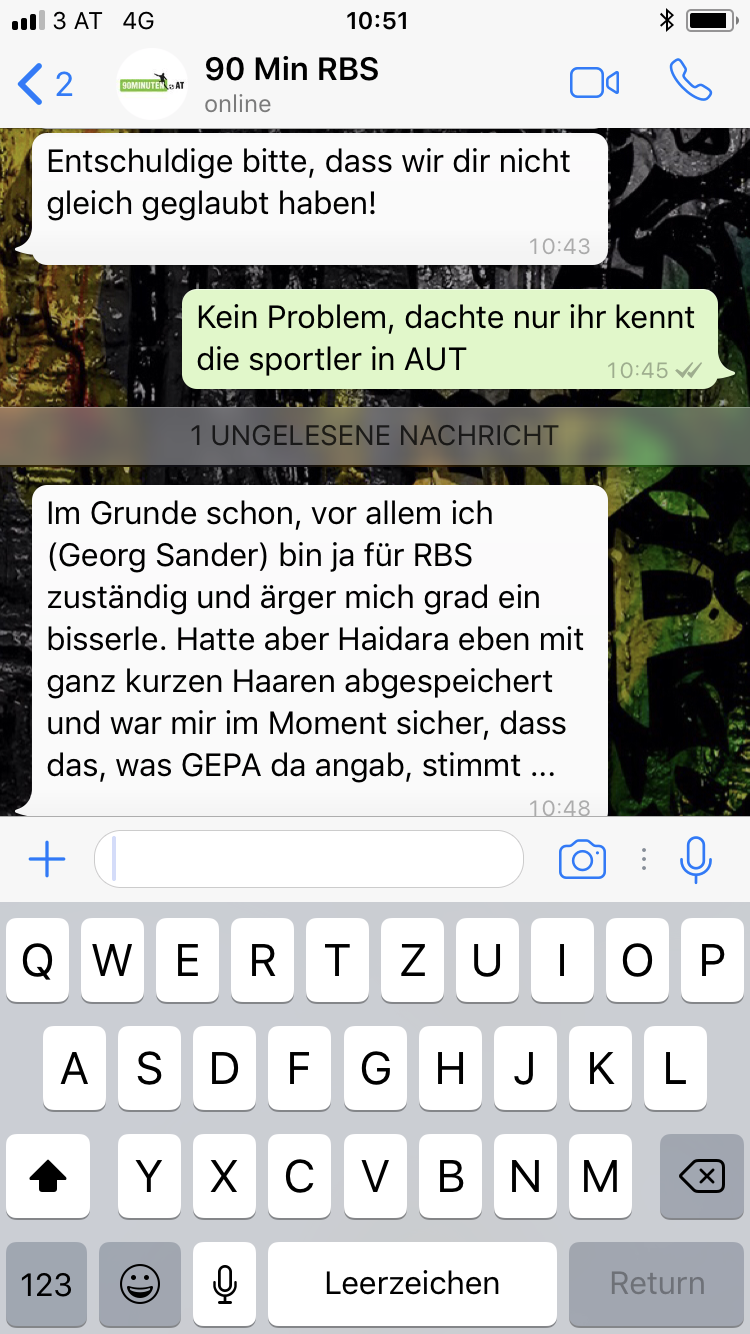Screen dimensions: 750x1334
Task: Open the camera from the chat bar
Action: 582,859
